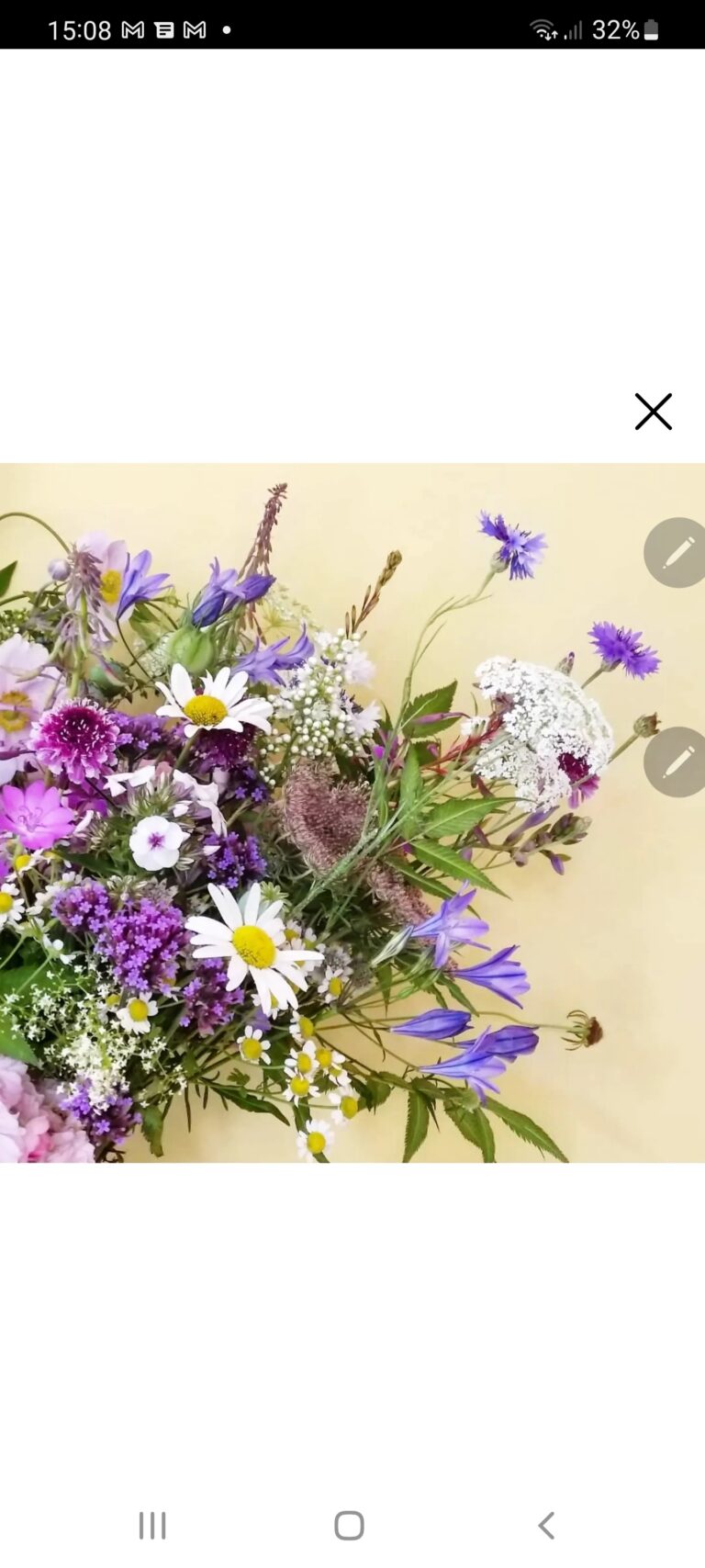Viewport: 705px width, 1568px height.
Task: Tap the first pencil edit icon
Action: click(x=677, y=552)
